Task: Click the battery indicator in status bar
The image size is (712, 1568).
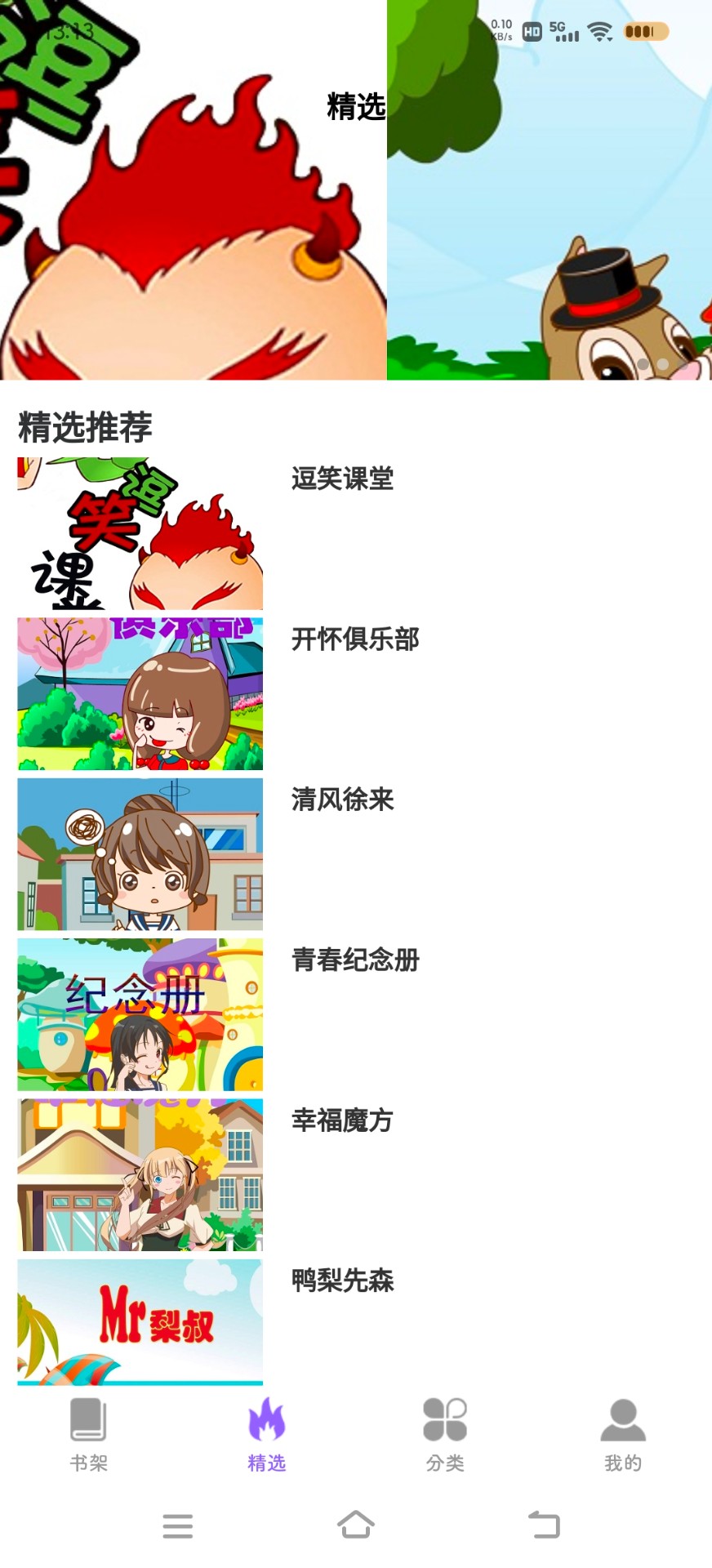Action: 644,31
